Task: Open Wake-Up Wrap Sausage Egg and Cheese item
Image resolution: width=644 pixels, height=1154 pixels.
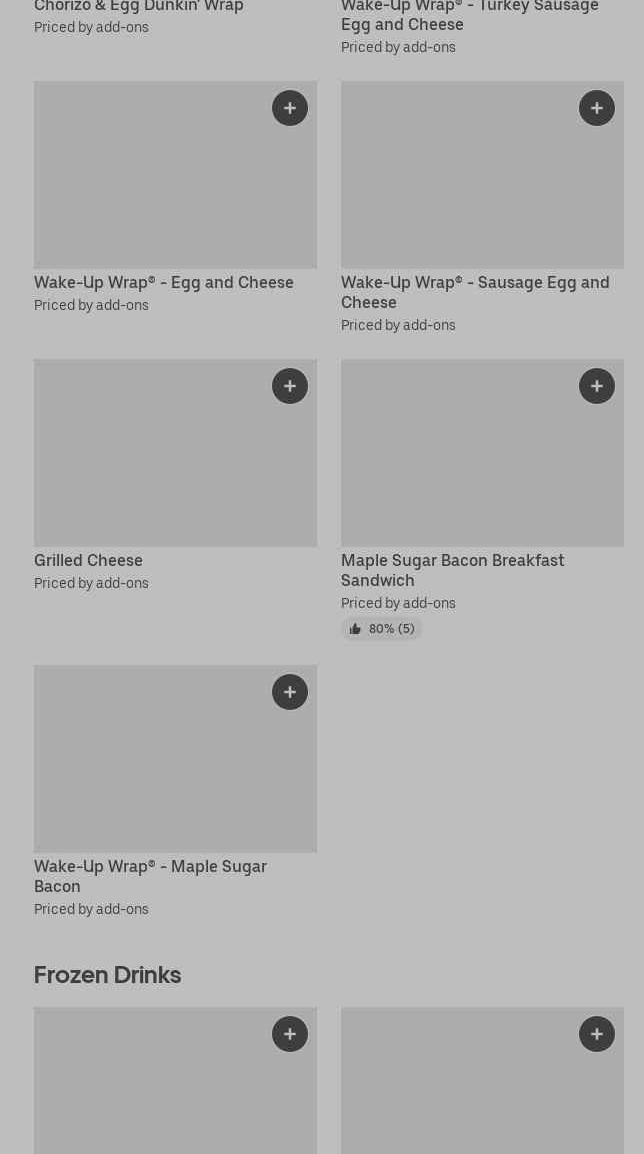Action: (x=474, y=292)
